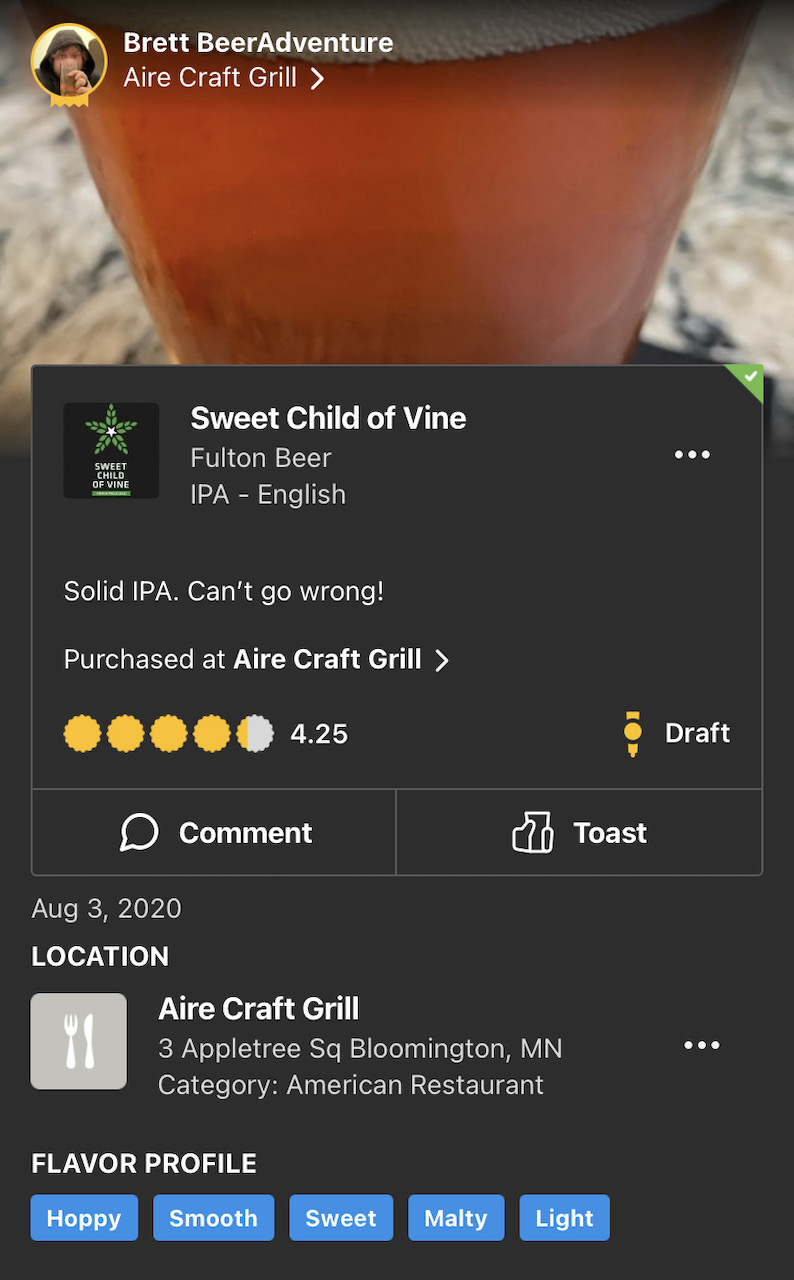This screenshot has width=794, height=1280.
Task: Tap the Light flavor chip
Action: pos(564,1218)
